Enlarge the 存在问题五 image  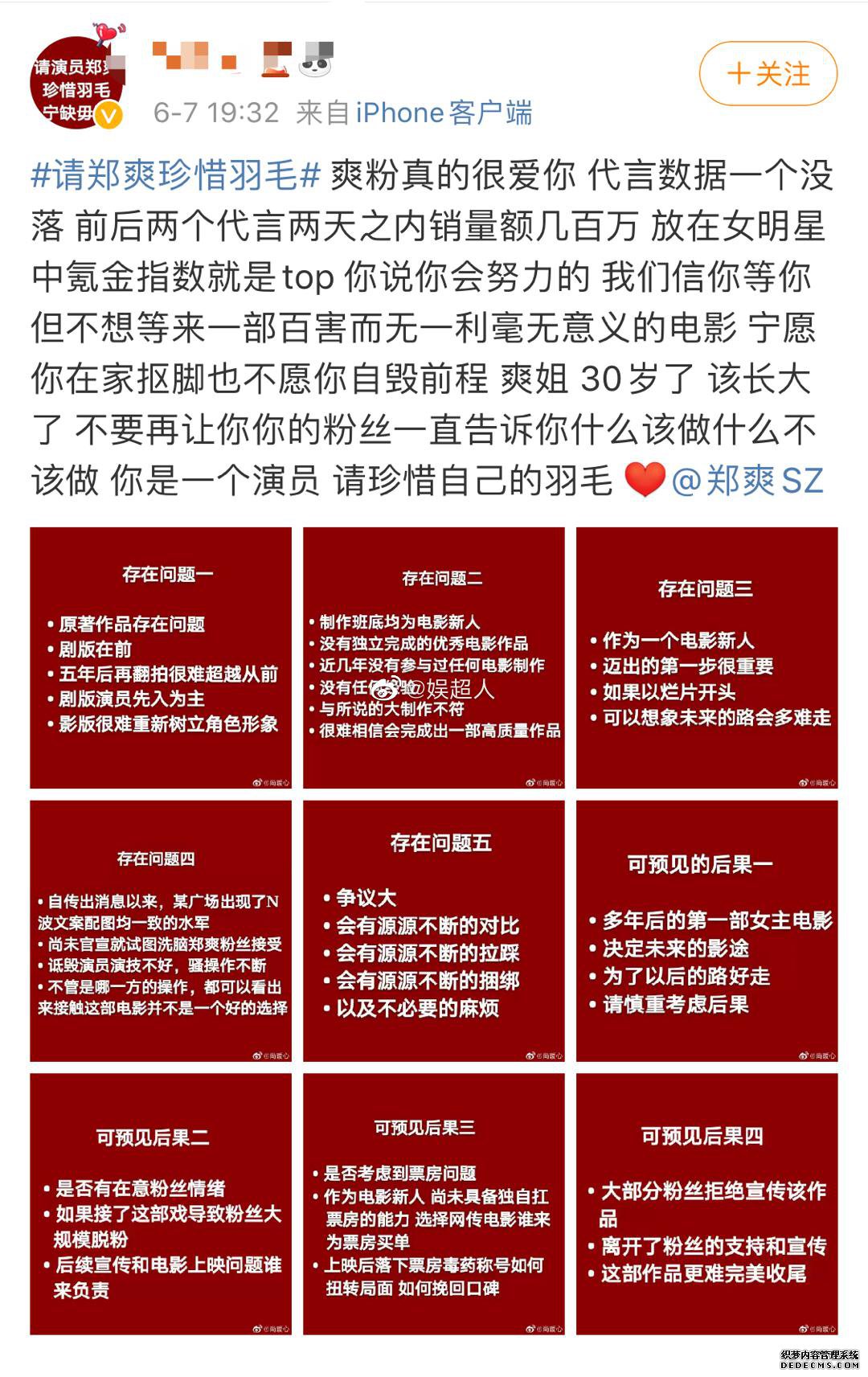(x=434, y=931)
